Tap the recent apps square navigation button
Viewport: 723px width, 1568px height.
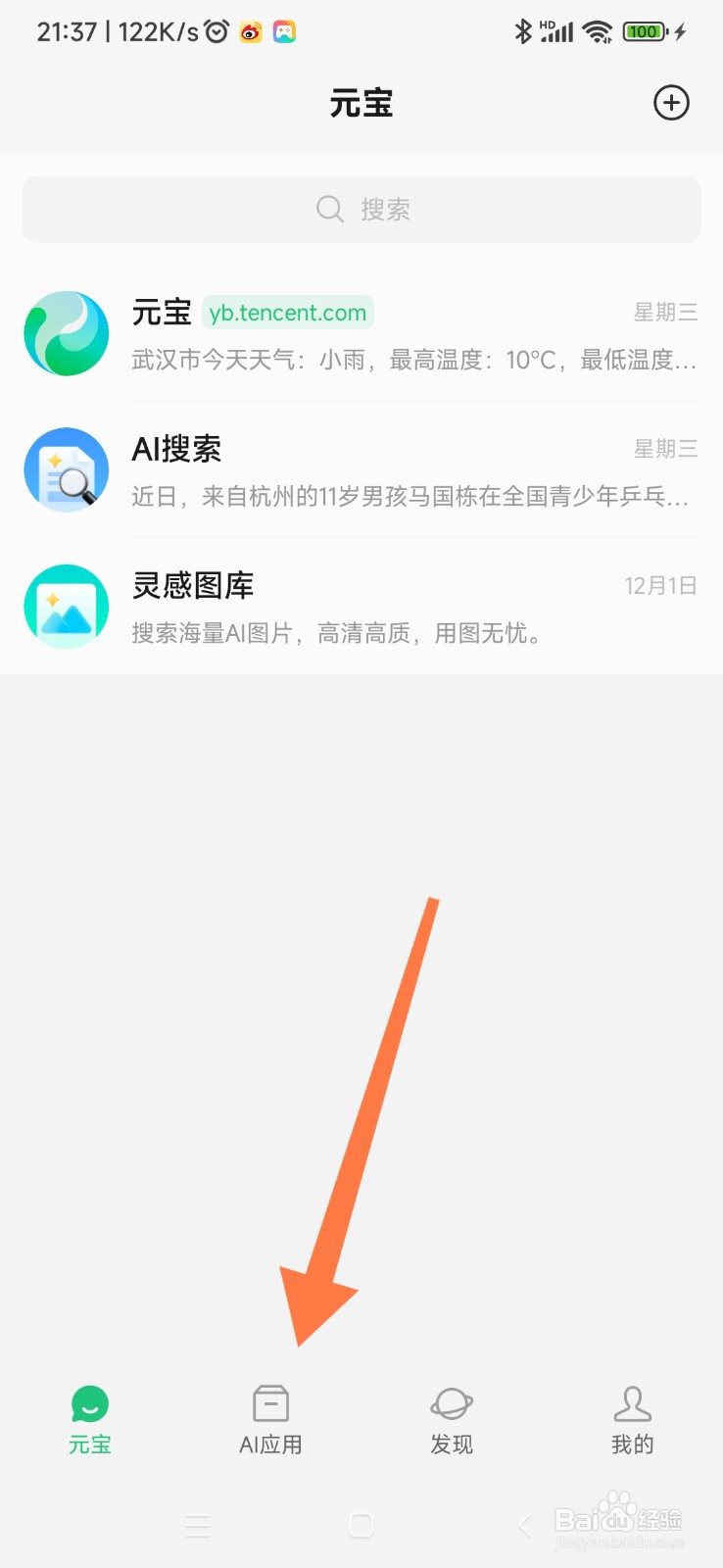tap(361, 1526)
